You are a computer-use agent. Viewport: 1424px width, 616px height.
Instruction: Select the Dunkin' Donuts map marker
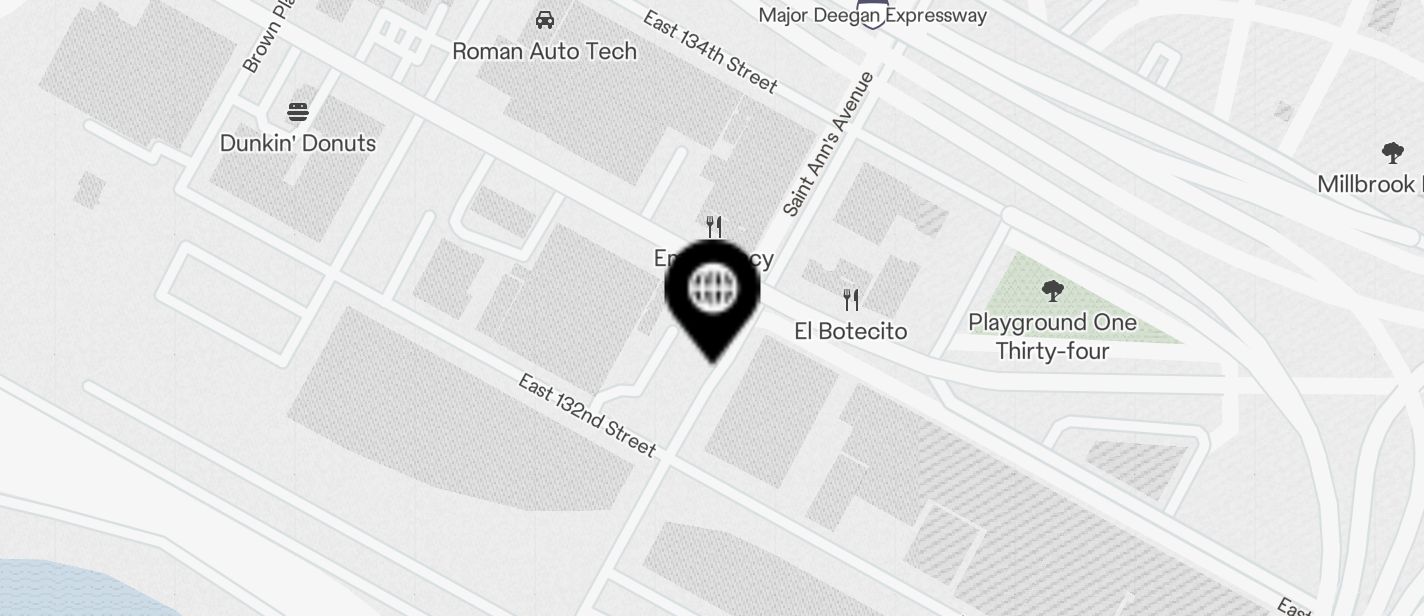pyautogui.click(x=298, y=112)
